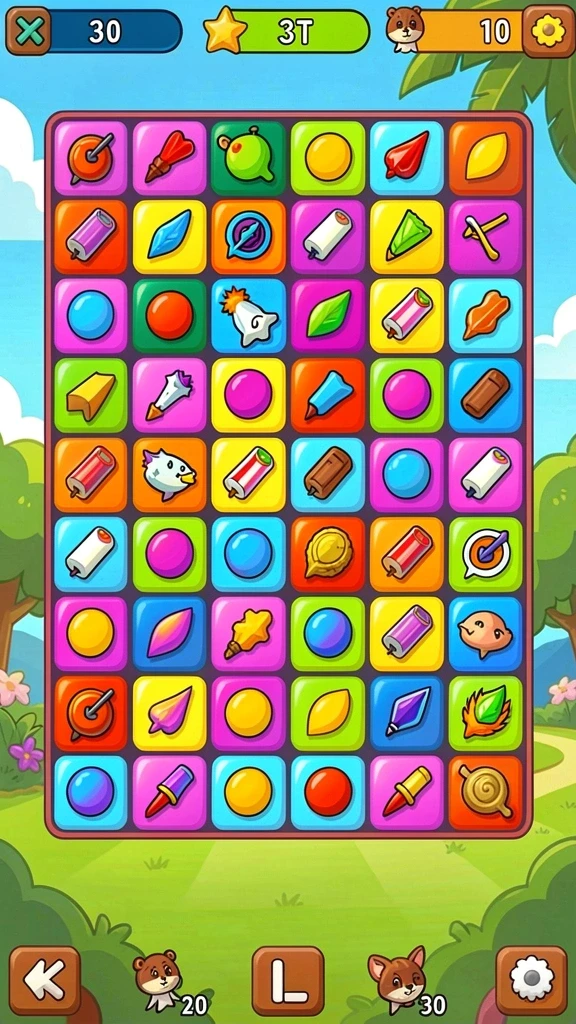Select the green leaf with flames tile
The image size is (576, 1024).
coord(485,712)
